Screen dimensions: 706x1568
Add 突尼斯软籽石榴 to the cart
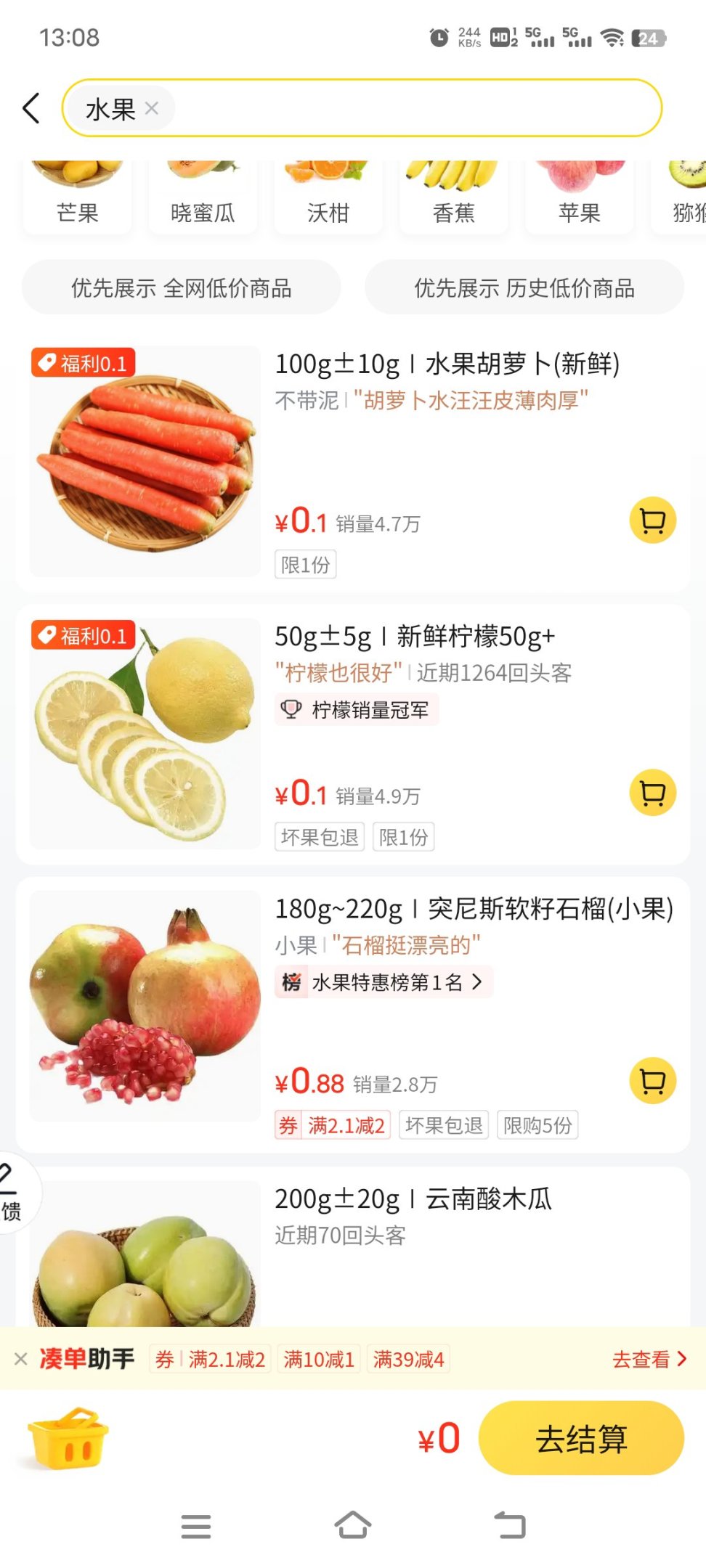click(652, 1081)
